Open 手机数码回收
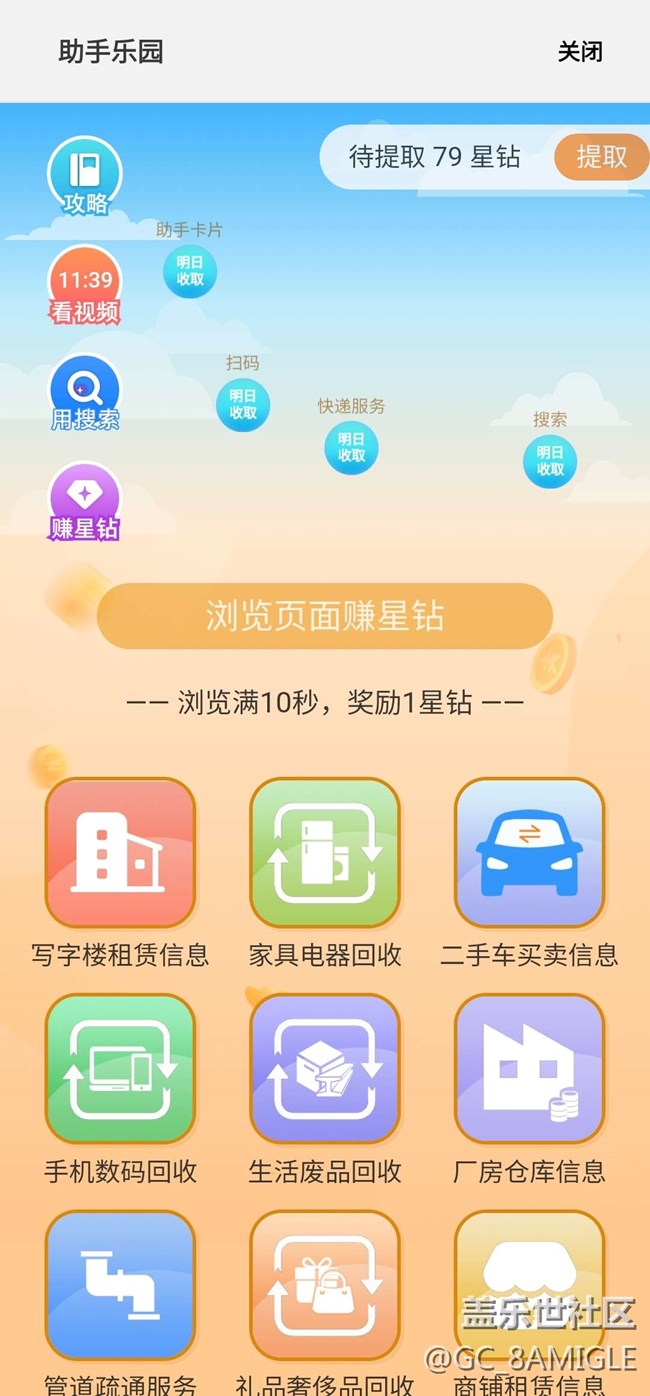Image resolution: width=650 pixels, height=1396 pixels. [120, 1069]
